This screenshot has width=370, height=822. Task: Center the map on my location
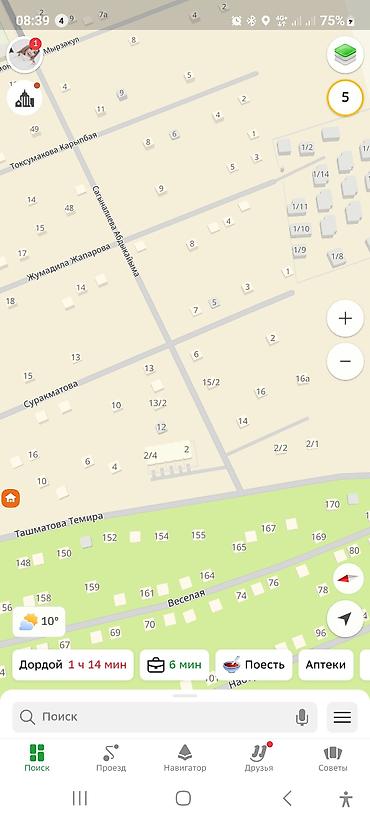(x=345, y=619)
